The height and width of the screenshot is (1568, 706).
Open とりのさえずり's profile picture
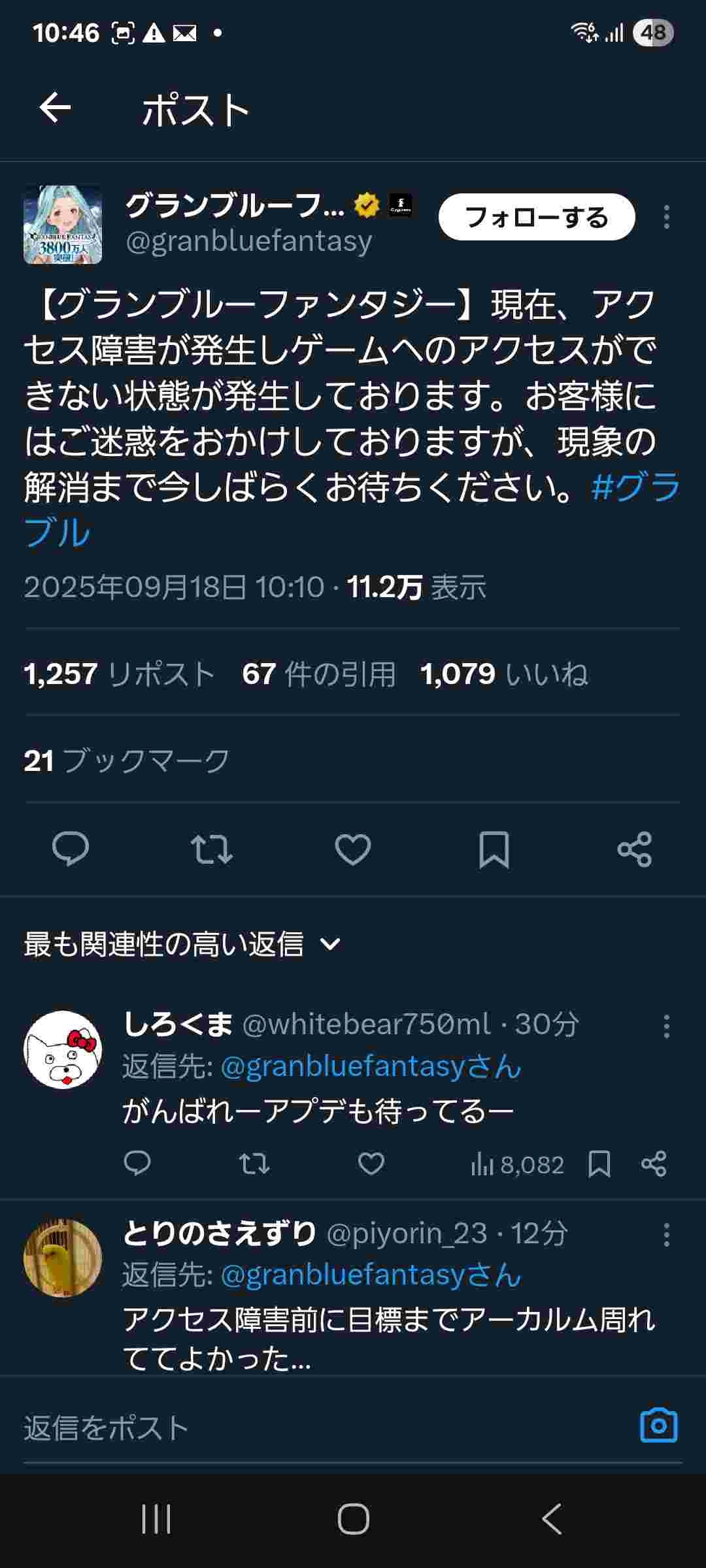(x=63, y=1258)
